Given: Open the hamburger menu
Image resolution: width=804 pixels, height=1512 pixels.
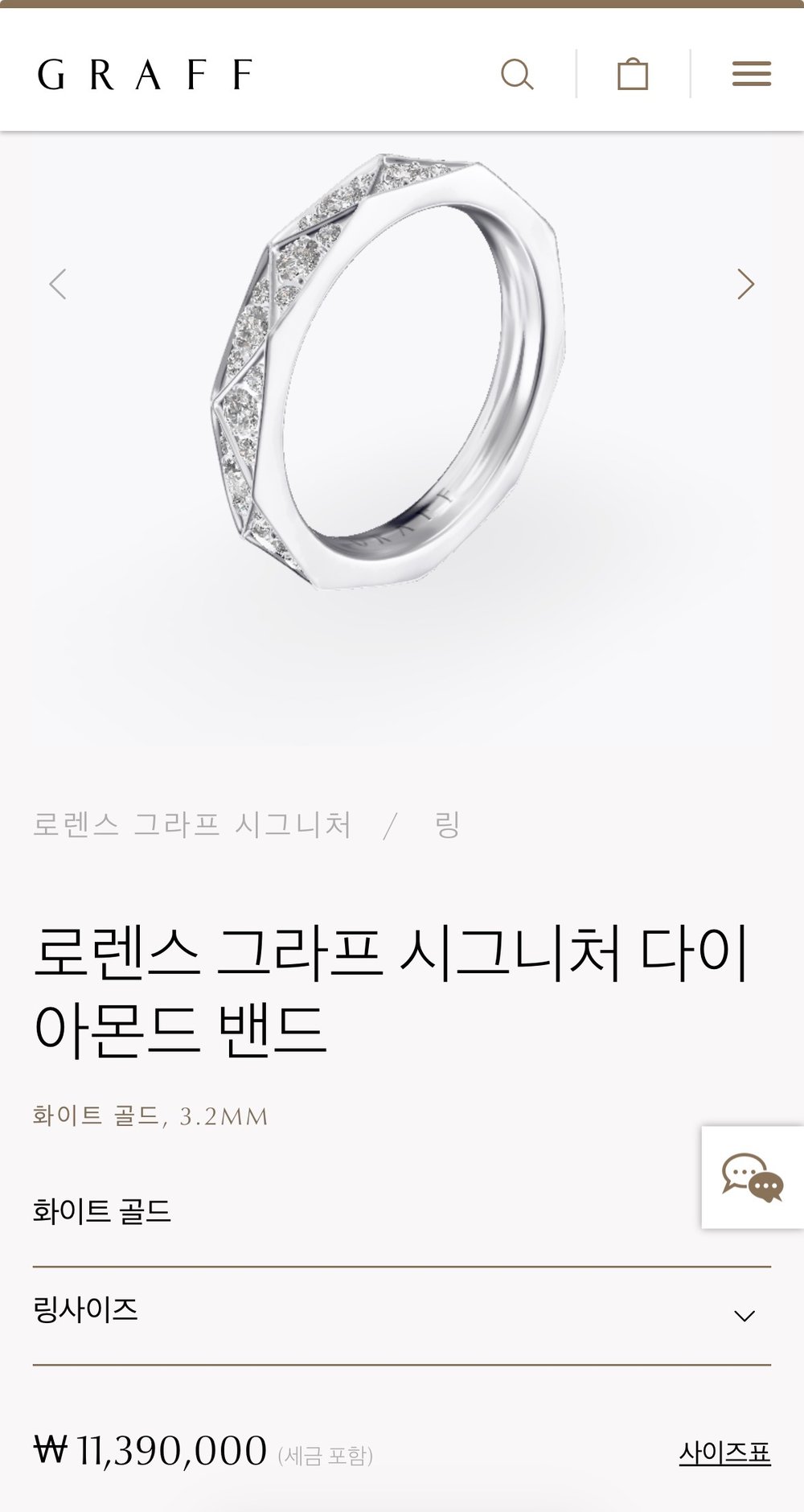Looking at the screenshot, I should (x=751, y=74).
